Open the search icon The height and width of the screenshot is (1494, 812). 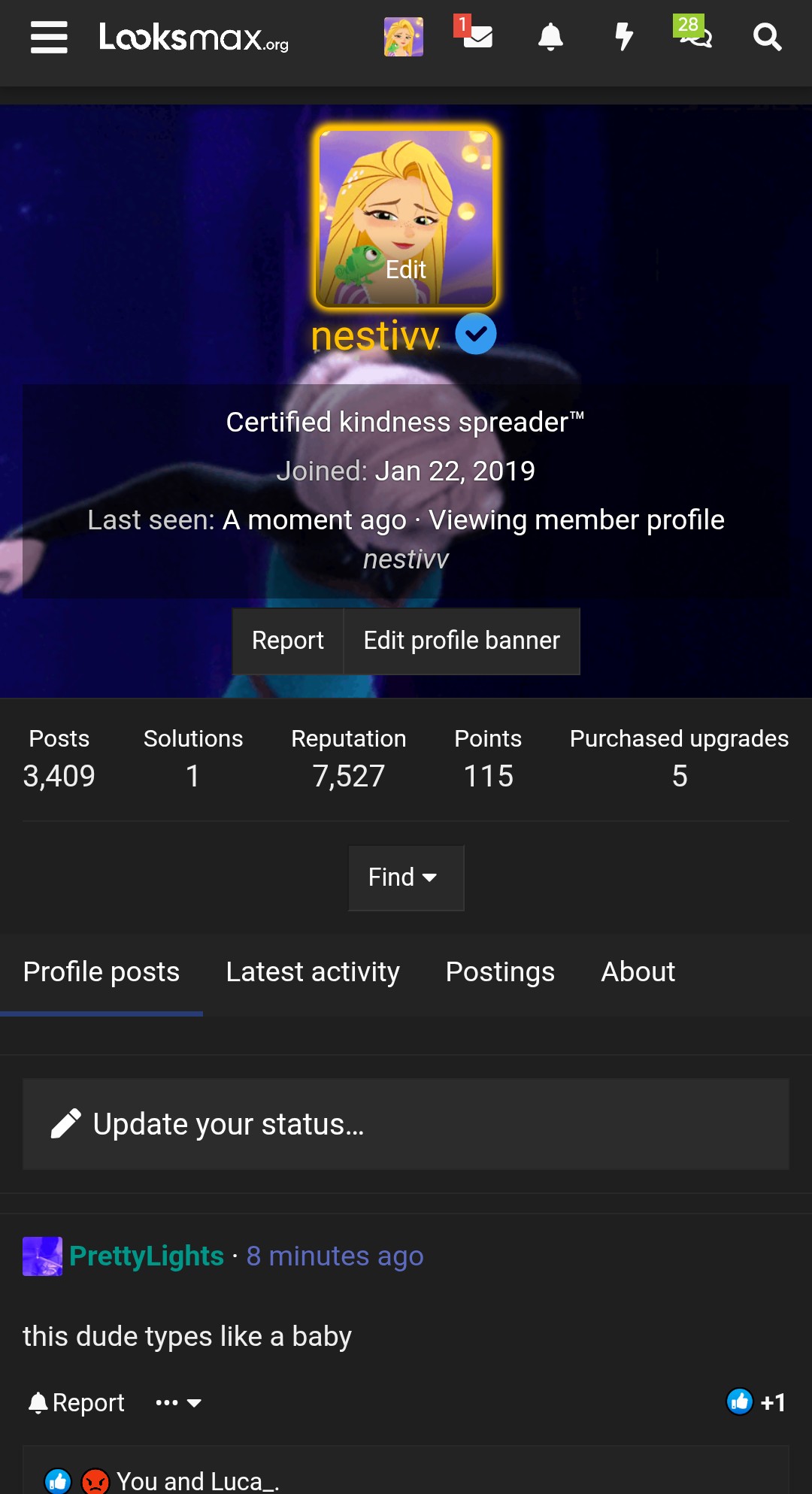pos(767,37)
